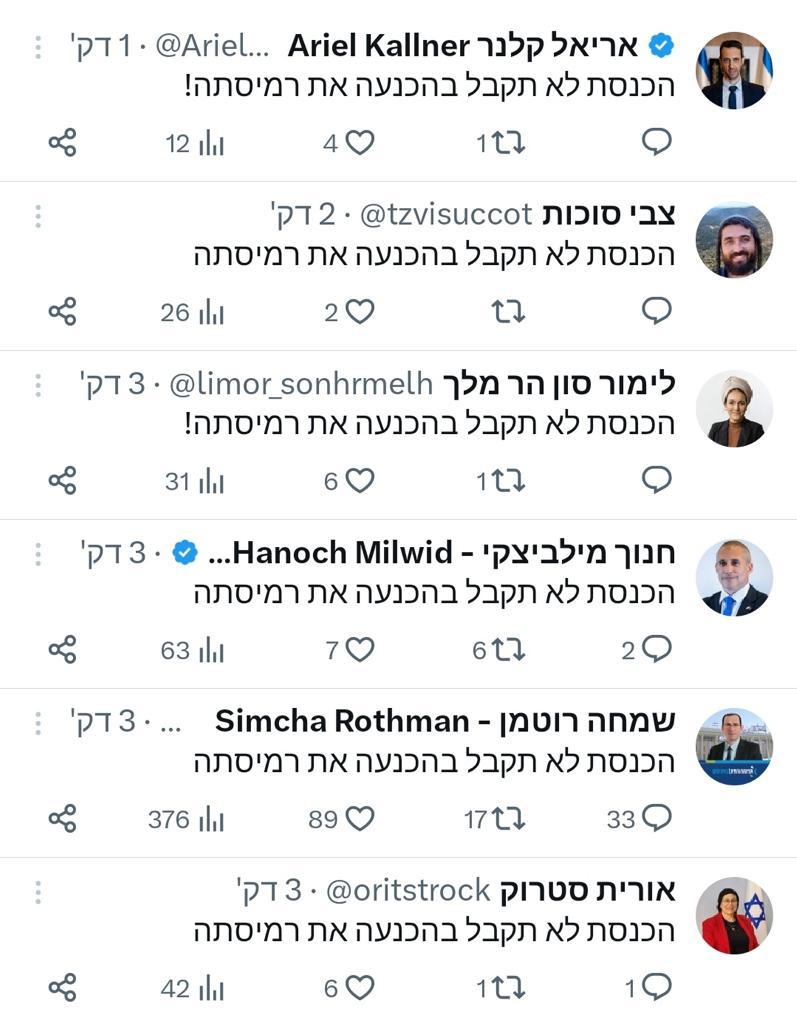Open Hanoch Milwid's verified checkmark
Image resolution: width=797 pixels, height=1024 pixels.
183,550
